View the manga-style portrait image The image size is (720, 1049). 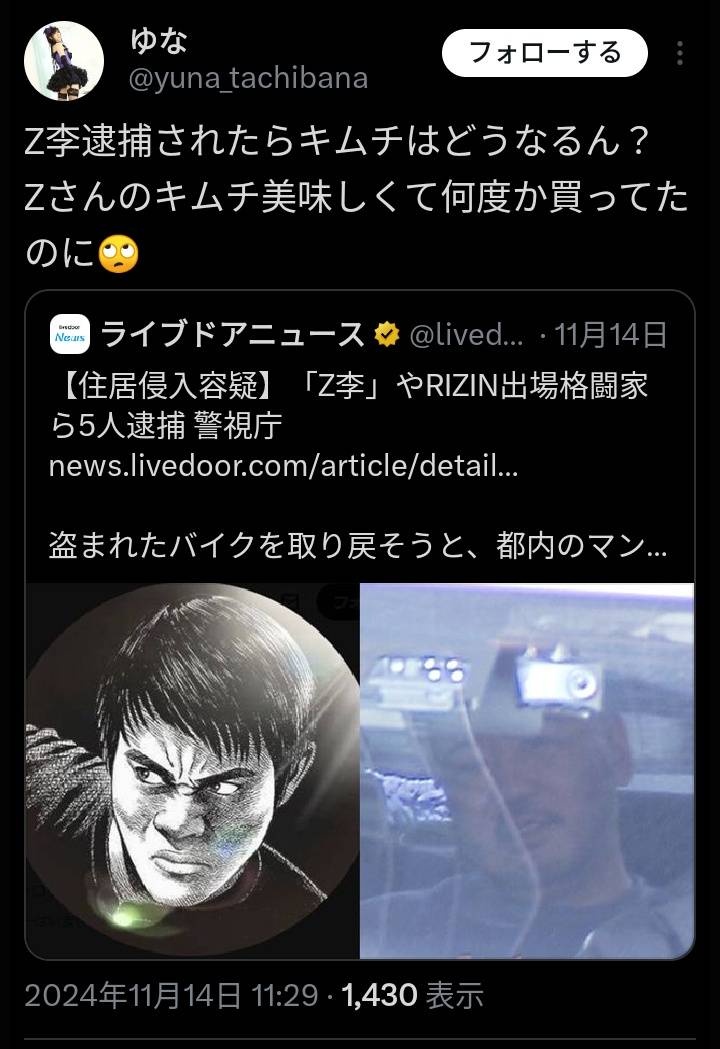coord(192,769)
